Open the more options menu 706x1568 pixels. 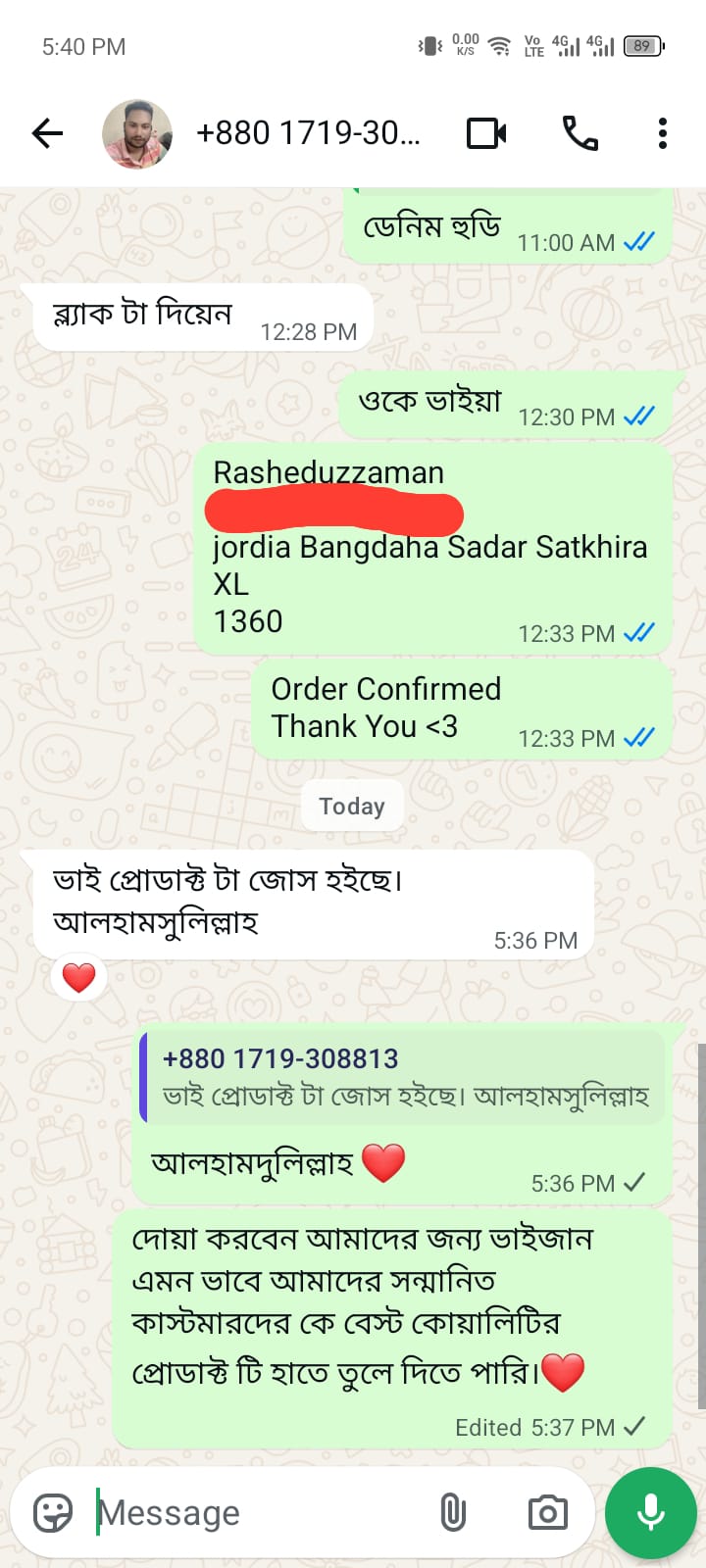point(663,133)
